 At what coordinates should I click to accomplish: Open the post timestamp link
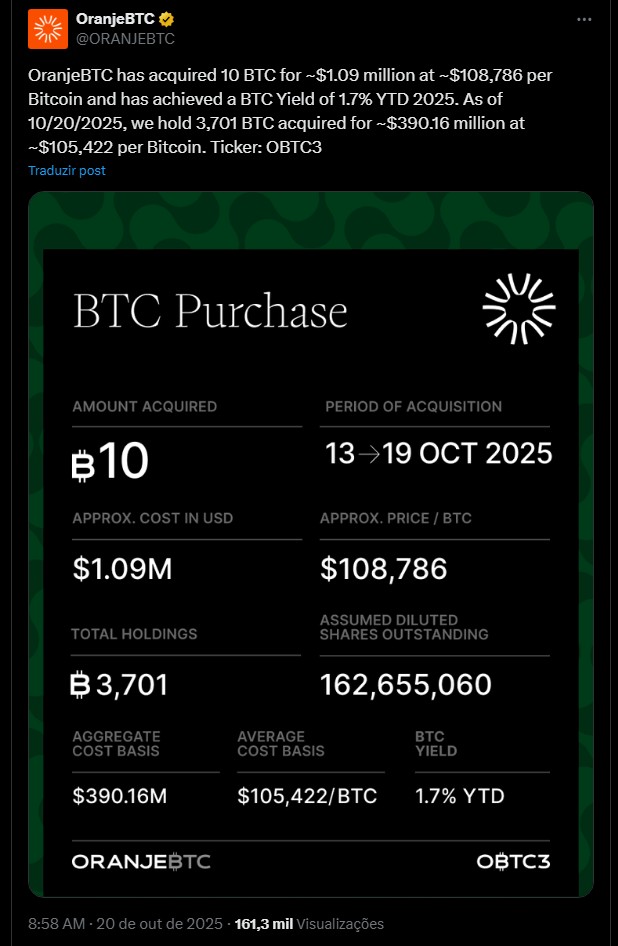pos(125,924)
